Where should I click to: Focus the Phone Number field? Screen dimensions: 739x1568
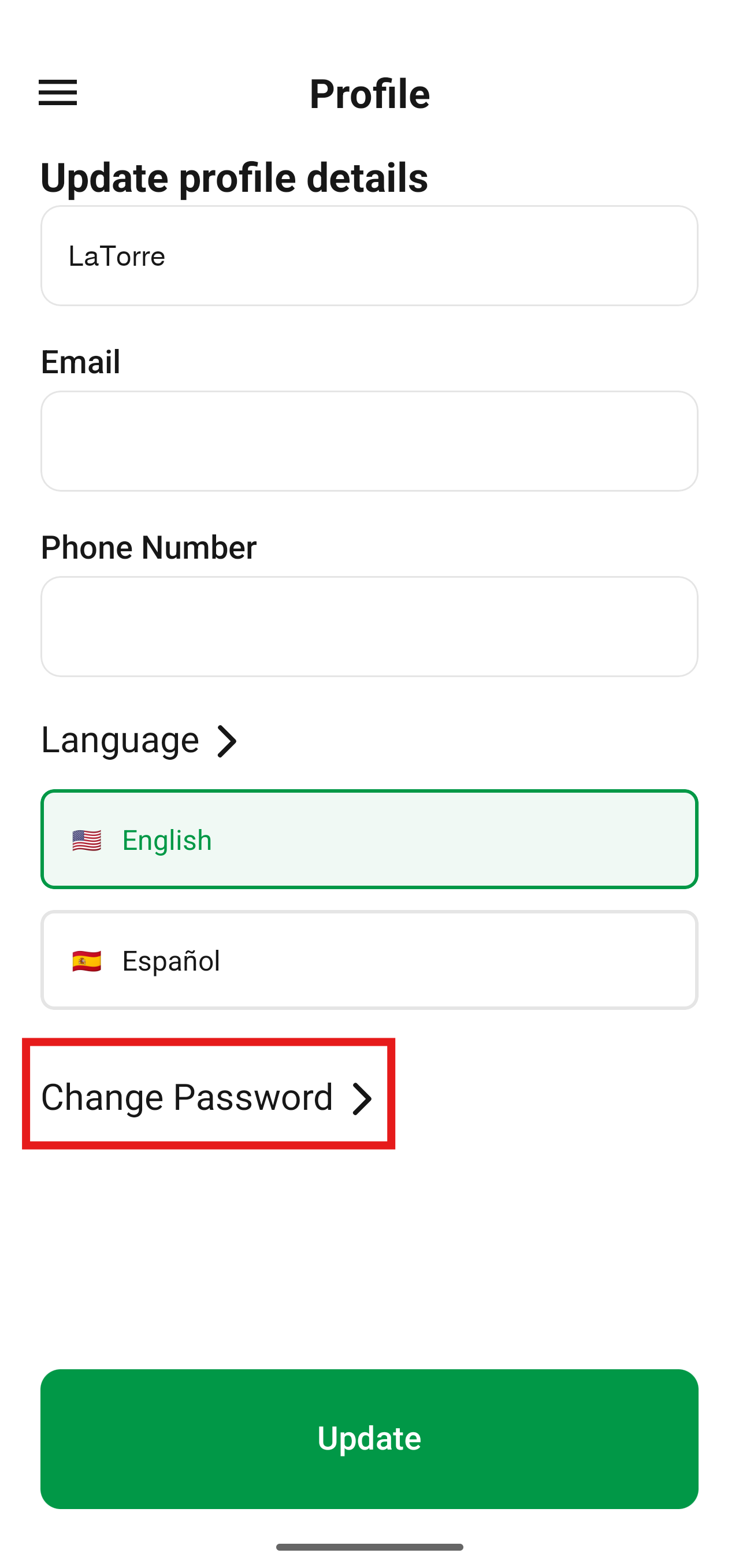[369, 626]
